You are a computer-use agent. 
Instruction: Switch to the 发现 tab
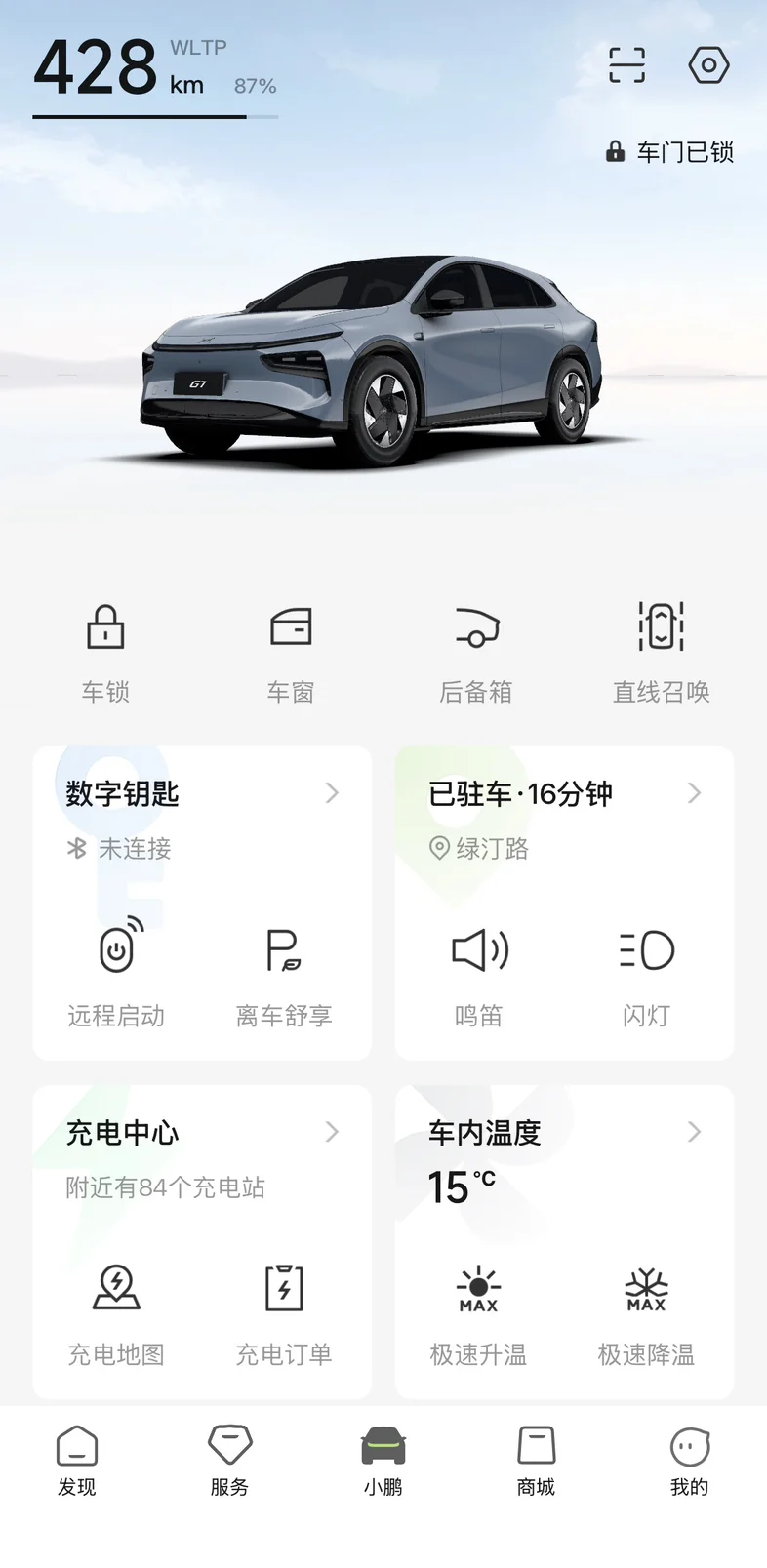[77, 1461]
